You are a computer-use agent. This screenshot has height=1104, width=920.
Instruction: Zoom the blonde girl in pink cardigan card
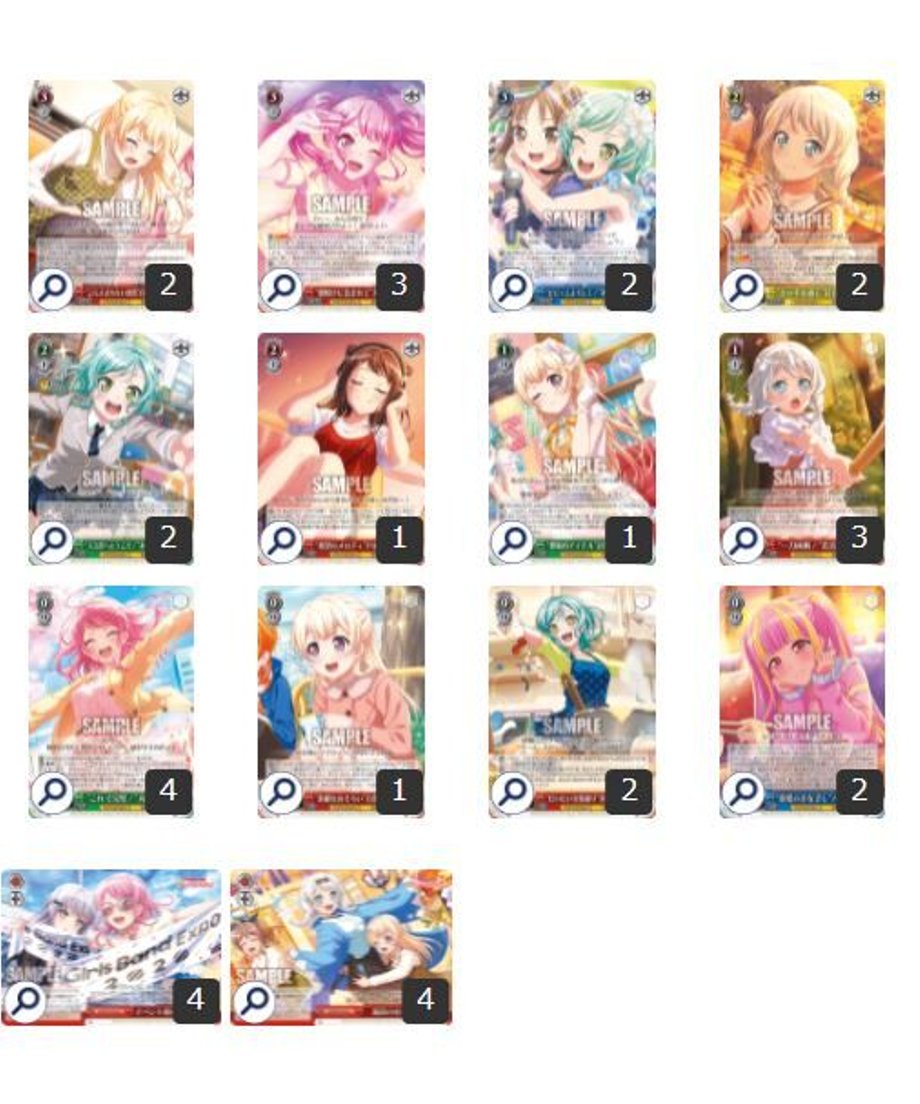[282, 793]
